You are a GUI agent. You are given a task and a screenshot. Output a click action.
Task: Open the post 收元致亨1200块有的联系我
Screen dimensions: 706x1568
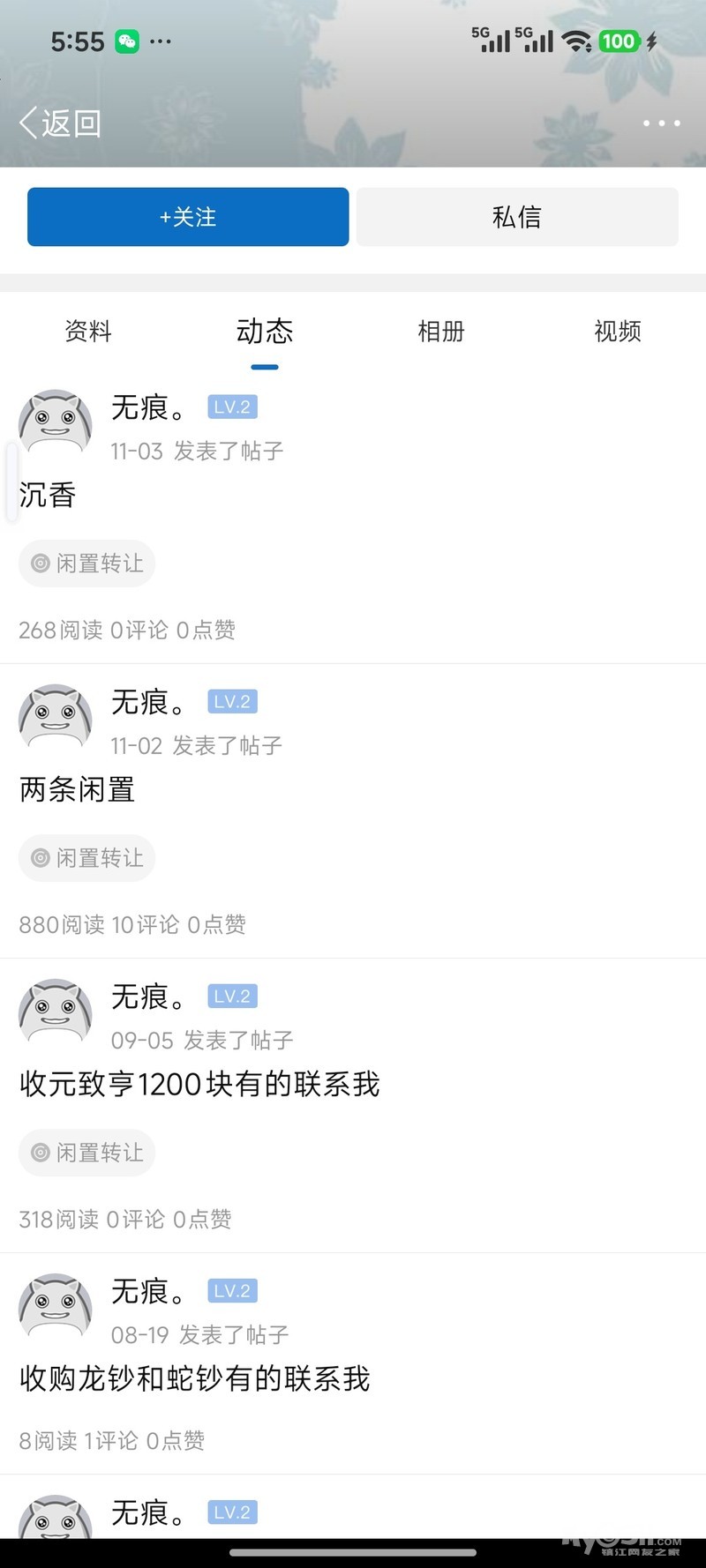[x=199, y=1084]
